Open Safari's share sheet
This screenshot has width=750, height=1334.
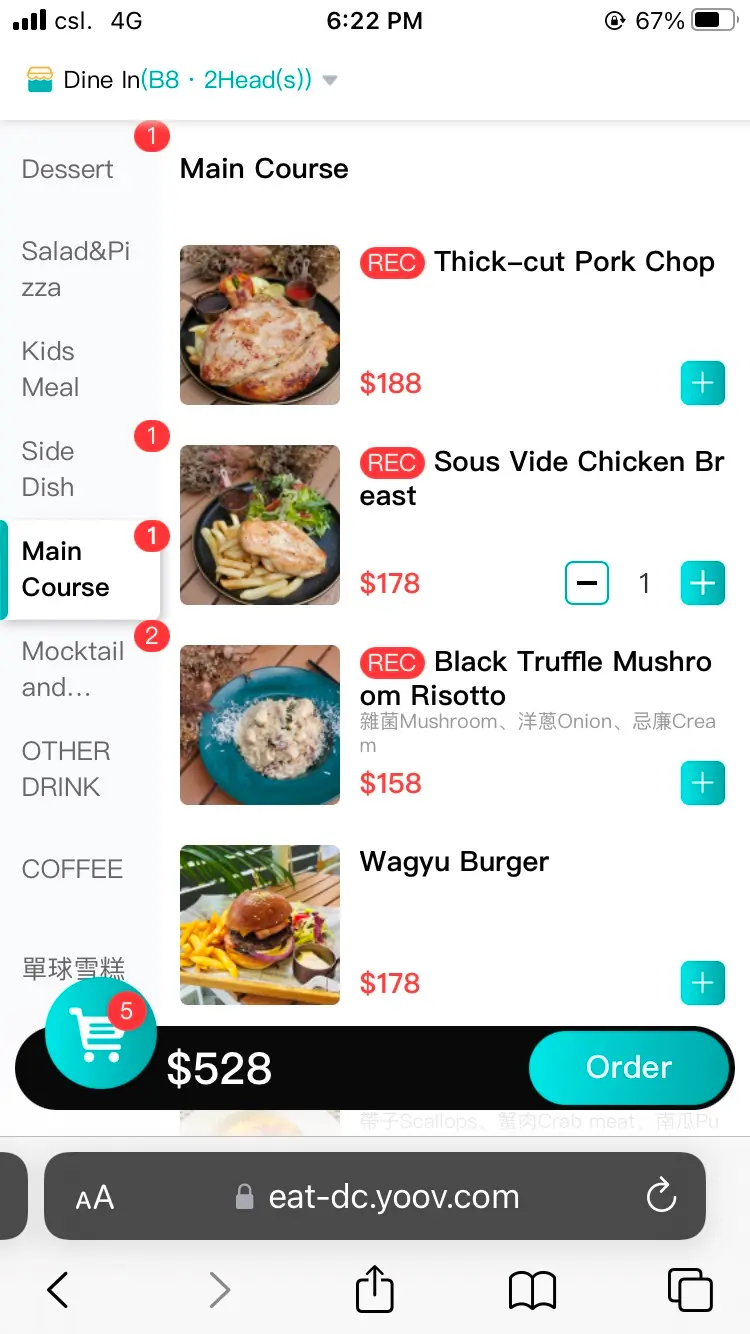click(x=375, y=1289)
